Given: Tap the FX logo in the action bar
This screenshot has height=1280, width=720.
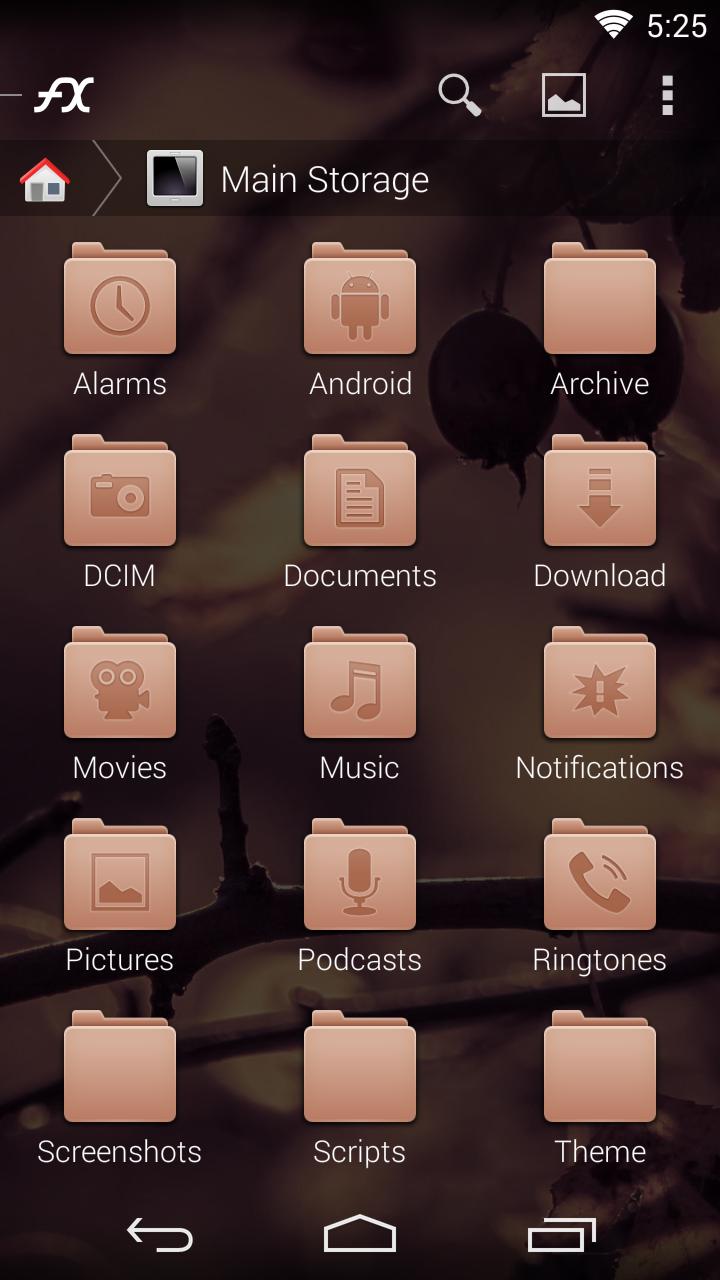Looking at the screenshot, I should [x=63, y=94].
